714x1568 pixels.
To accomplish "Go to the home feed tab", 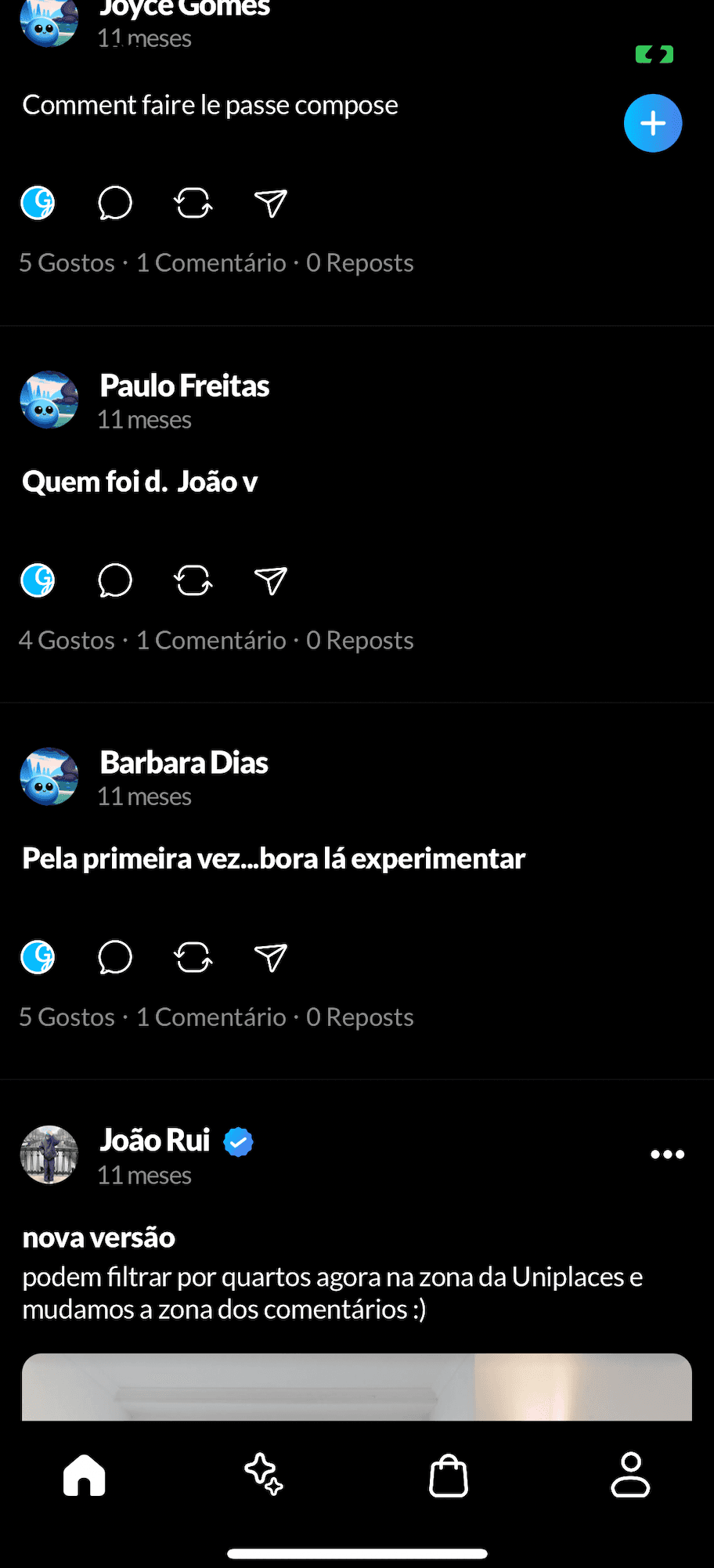I will pyautogui.click(x=85, y=1476).
